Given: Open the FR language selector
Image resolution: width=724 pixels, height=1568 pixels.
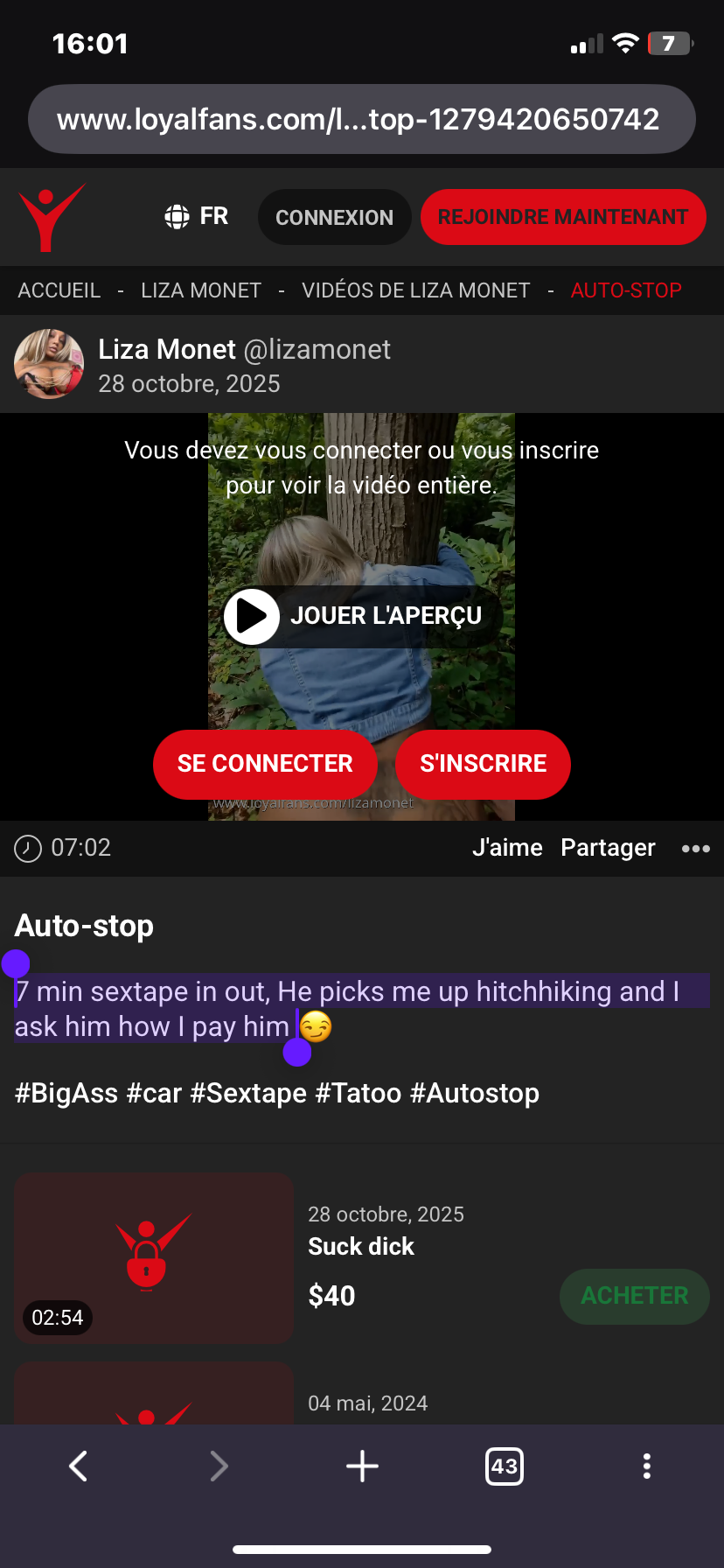Looking at the screenshot, I should point(197,216).
